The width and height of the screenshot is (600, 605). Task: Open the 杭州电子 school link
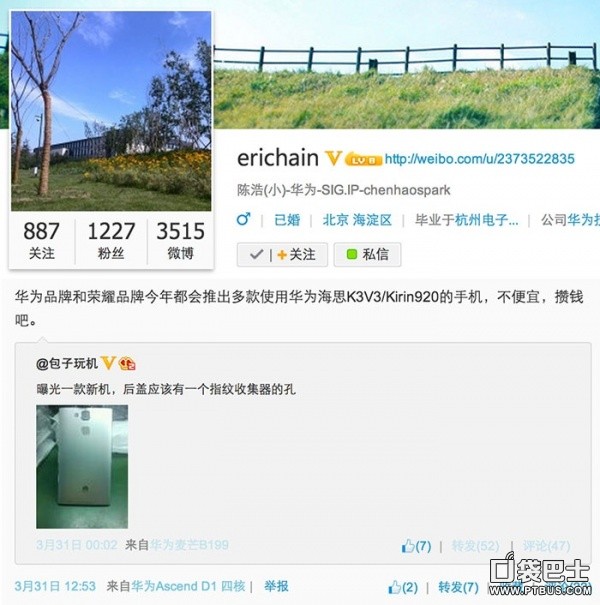[x=488, y=219]
